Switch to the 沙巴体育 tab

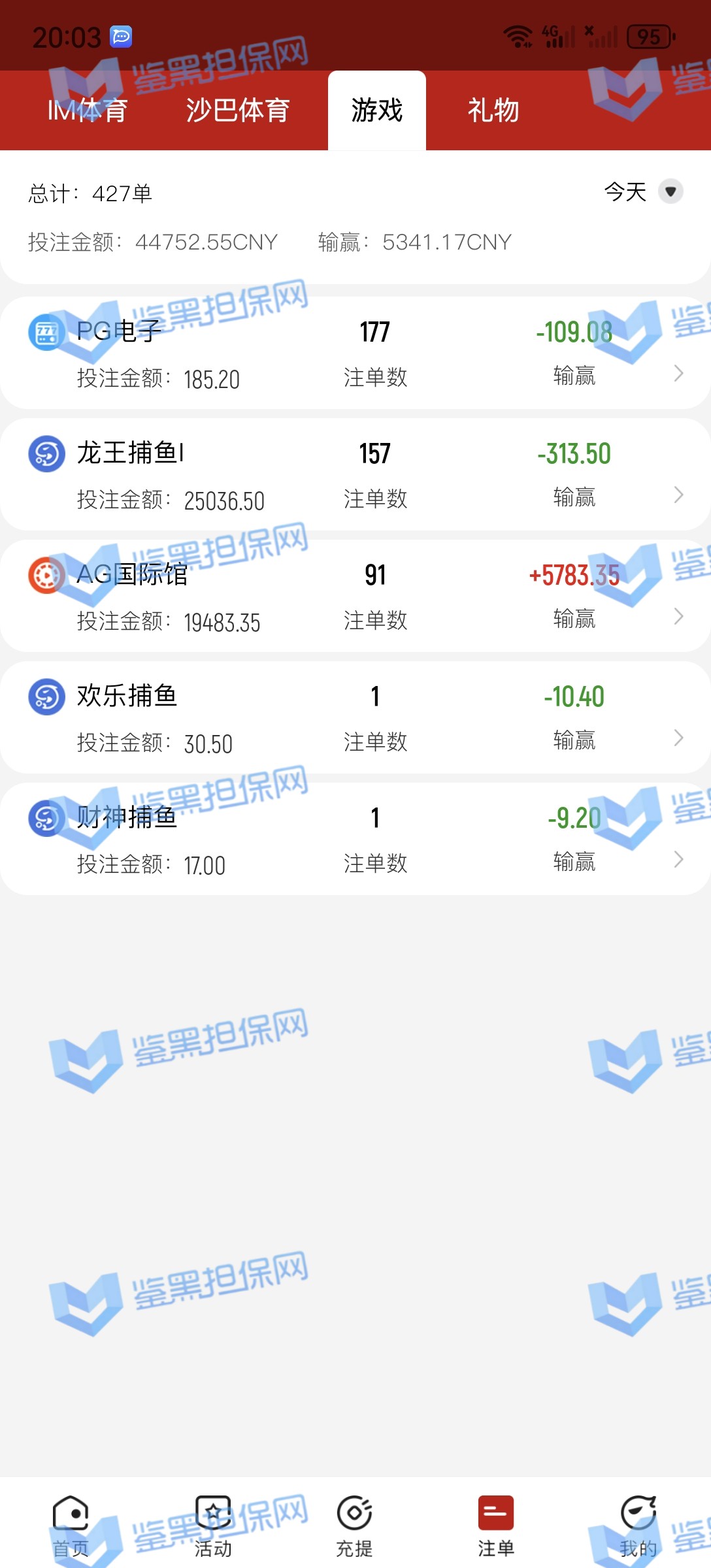pyautogui.click(x=238, y=110)
